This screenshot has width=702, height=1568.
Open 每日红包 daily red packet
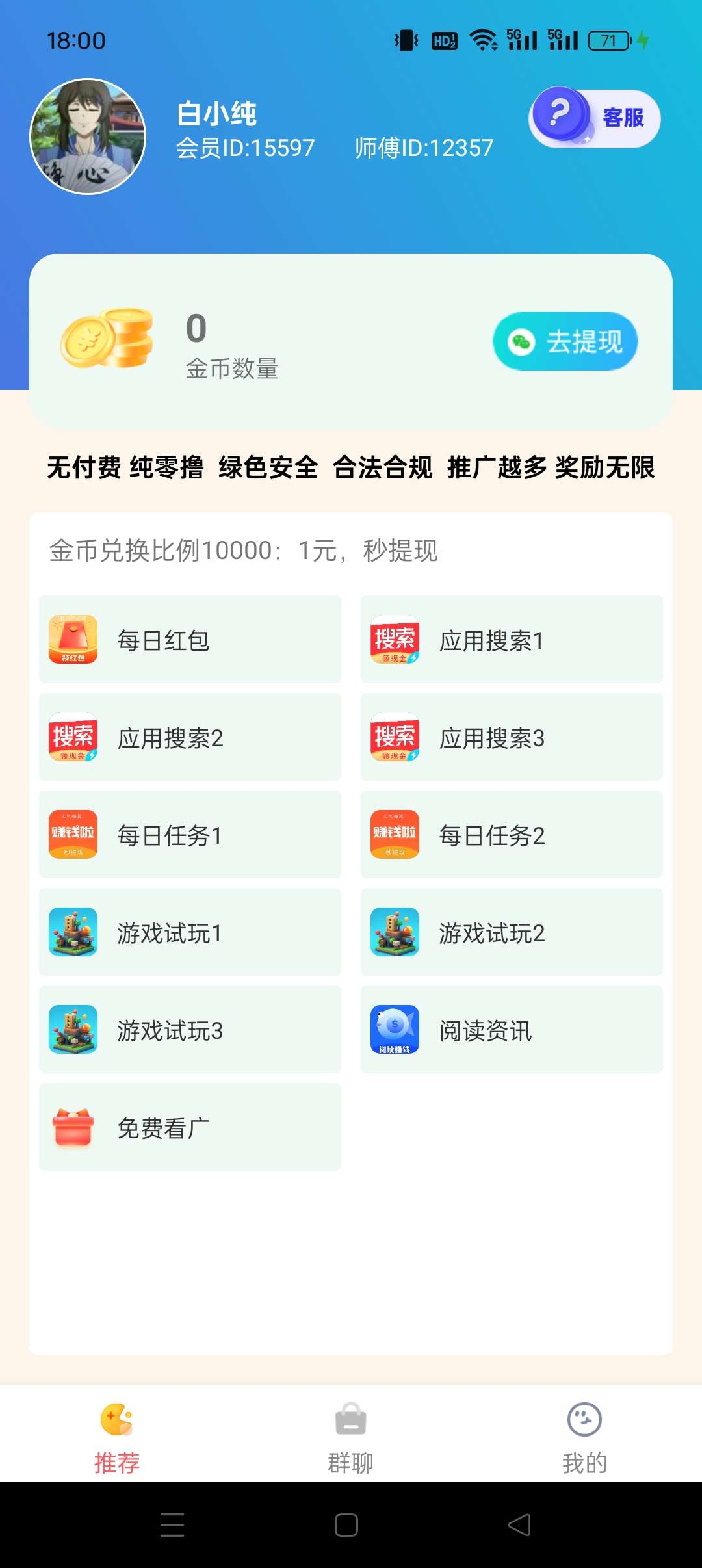coord(190,640)
